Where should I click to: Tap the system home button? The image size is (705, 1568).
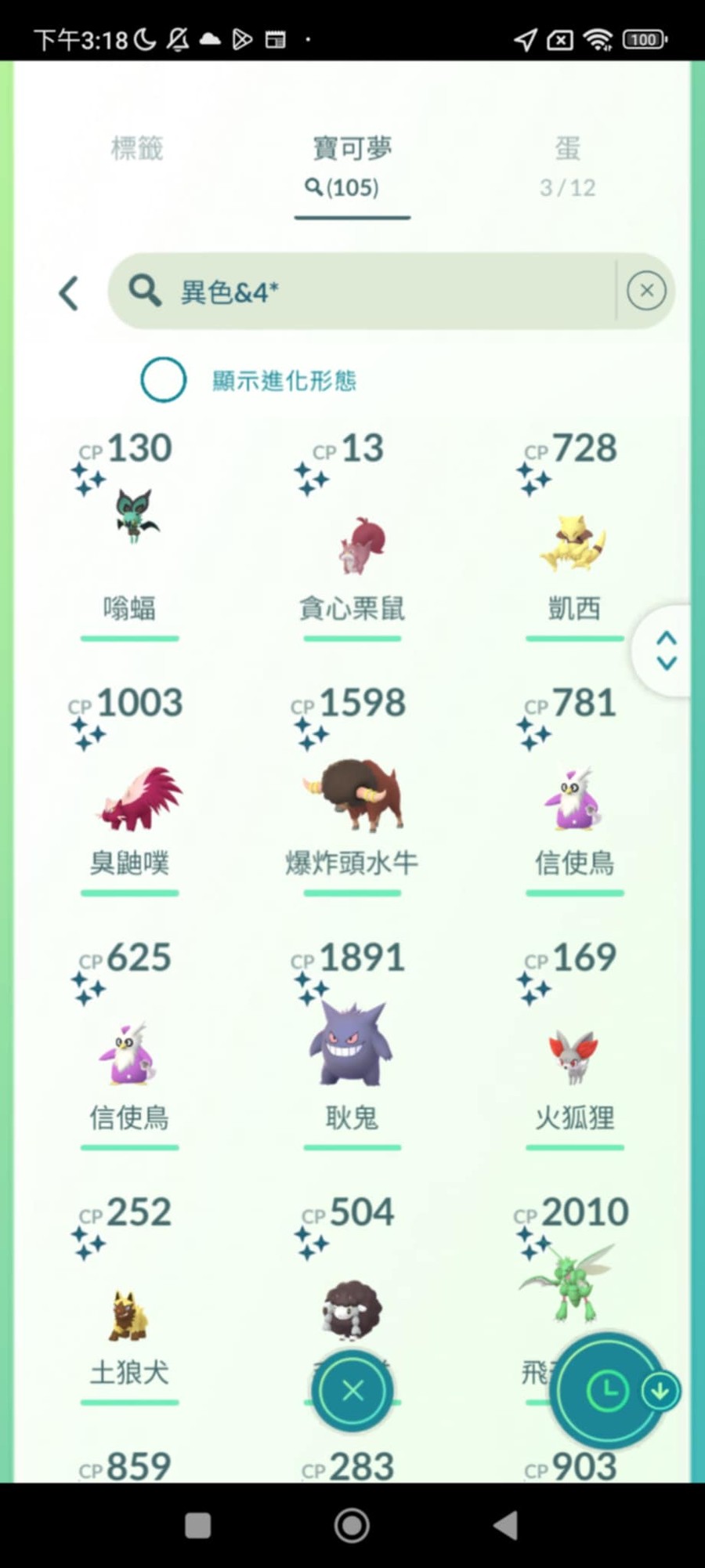tap(352, 1526)
